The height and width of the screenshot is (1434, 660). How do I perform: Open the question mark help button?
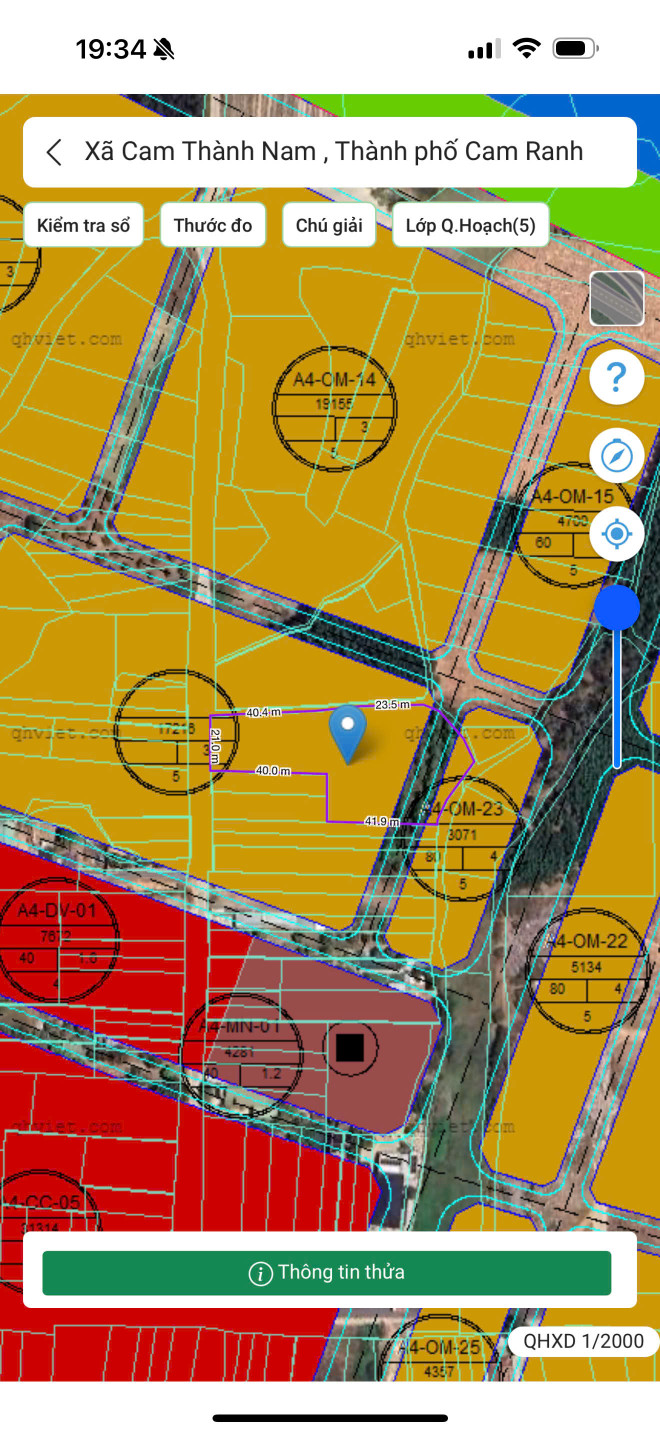[617, 378]
